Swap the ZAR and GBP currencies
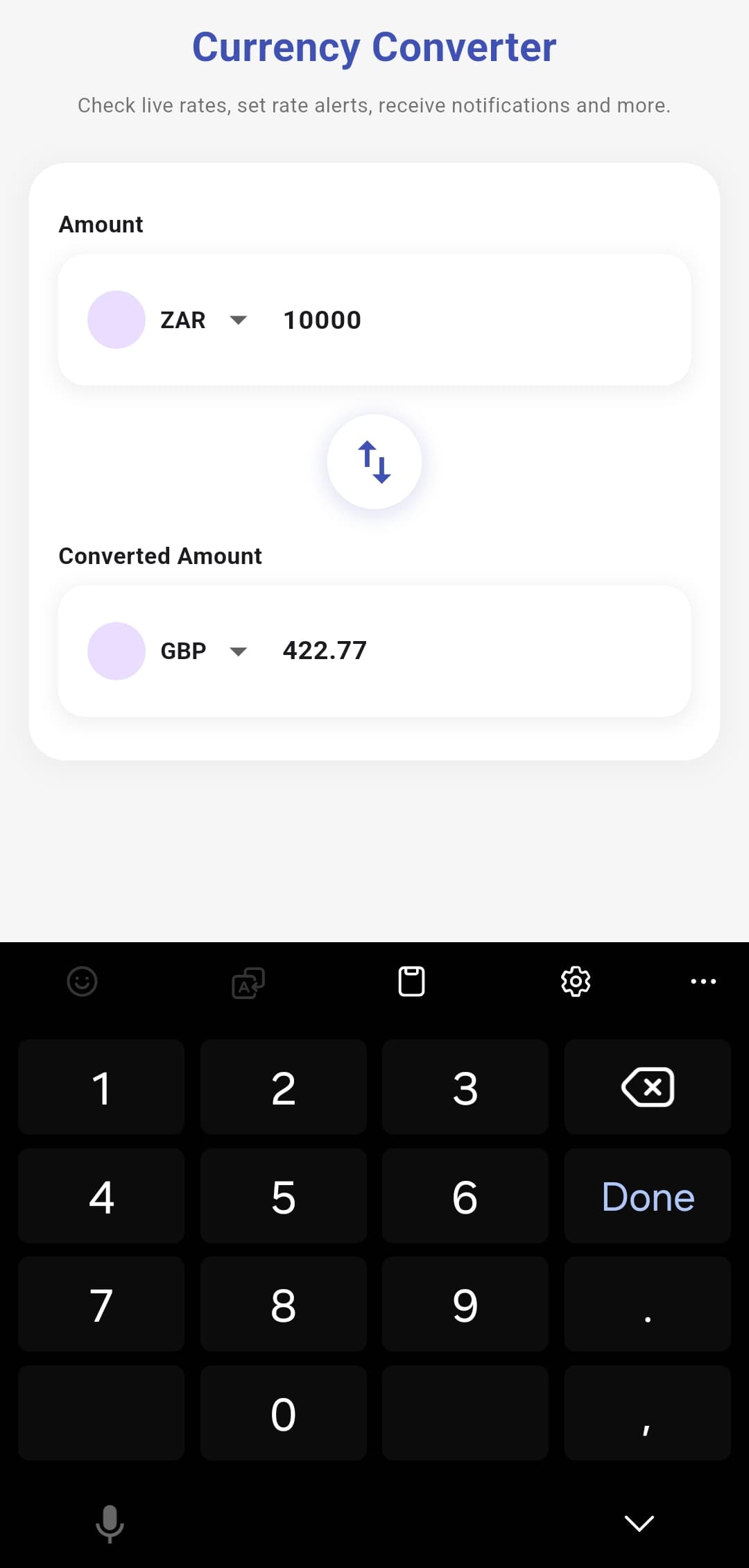This screenshot has width=749, height=1568. click(374, 461)
